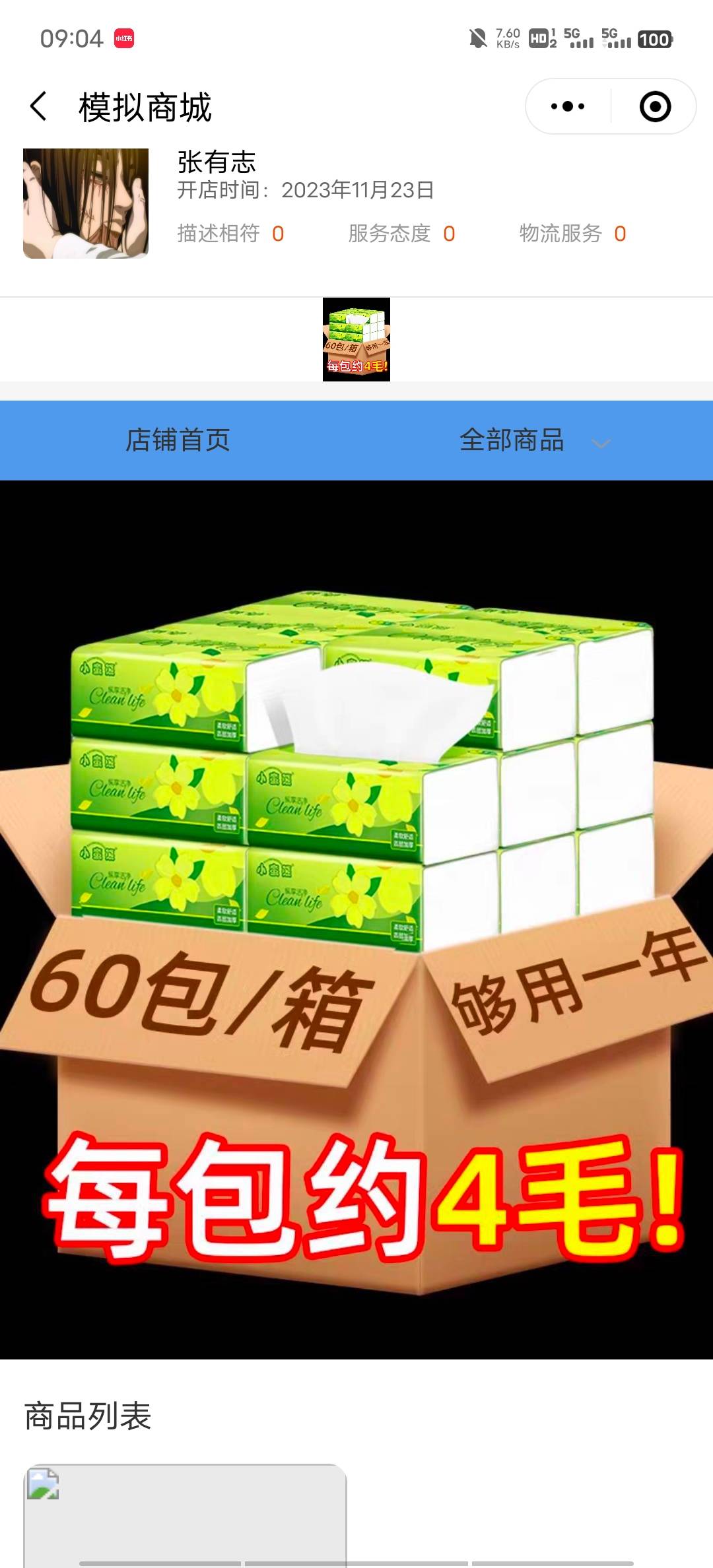Image resolution: width=713 pixels, height=1568 pixels.
Task: Open the mini program more options menu
Action: coord(568,106)
